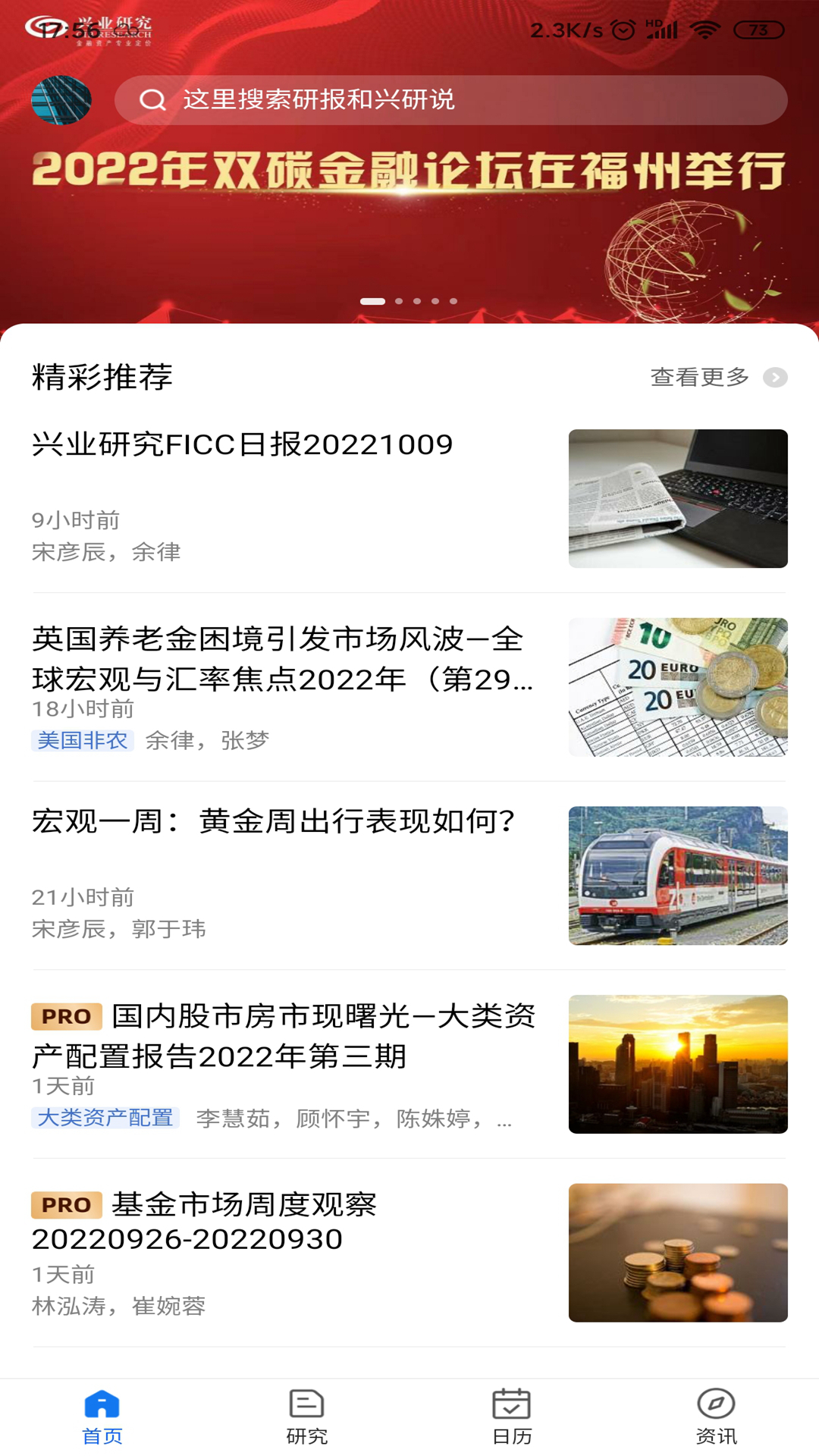Tap the search magnifier icon

pos(154,101)
